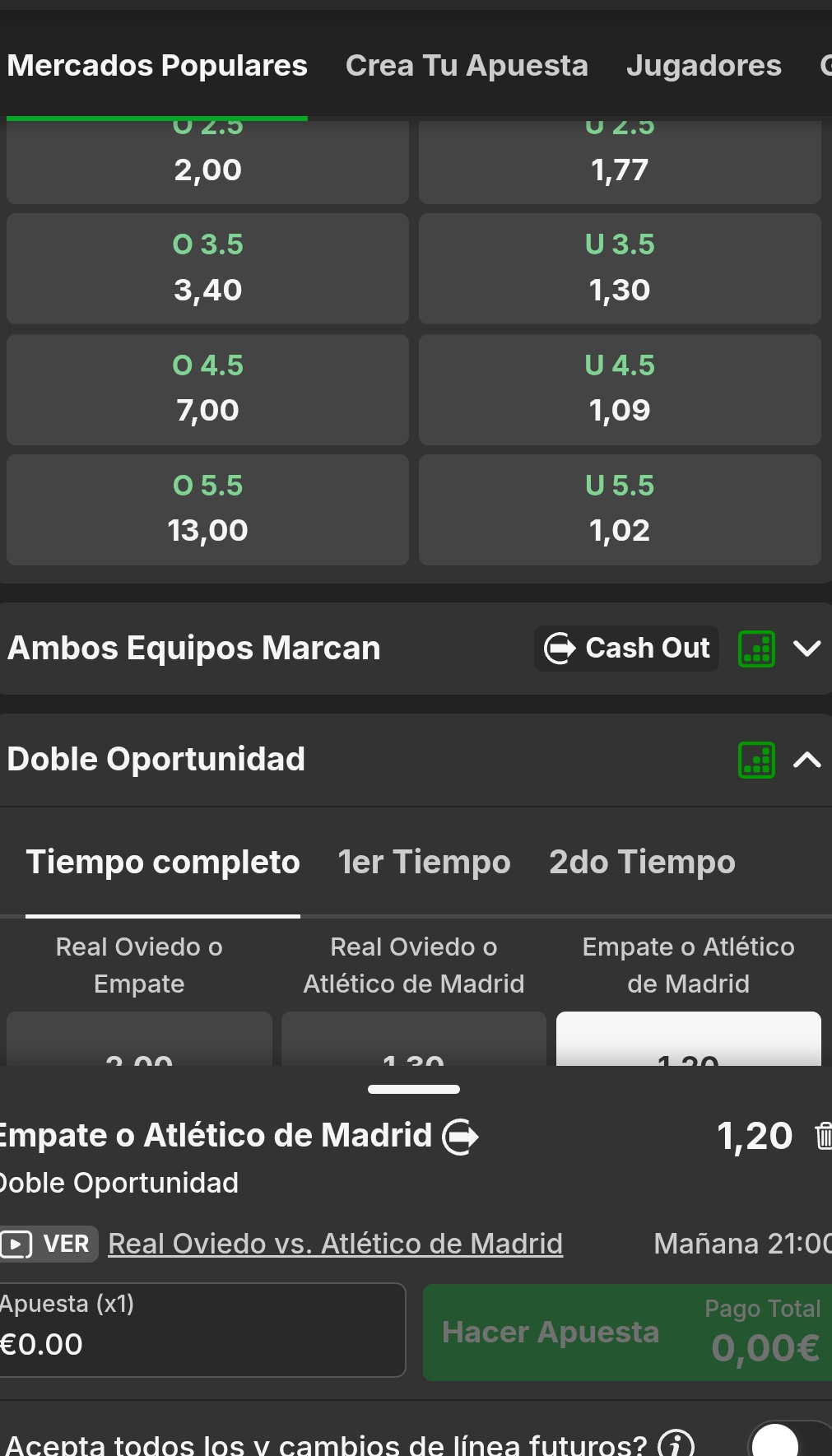Collapse the Doble Oportunidad section
Viewport: 832px width, 1456px height.
tap(806, 760)
